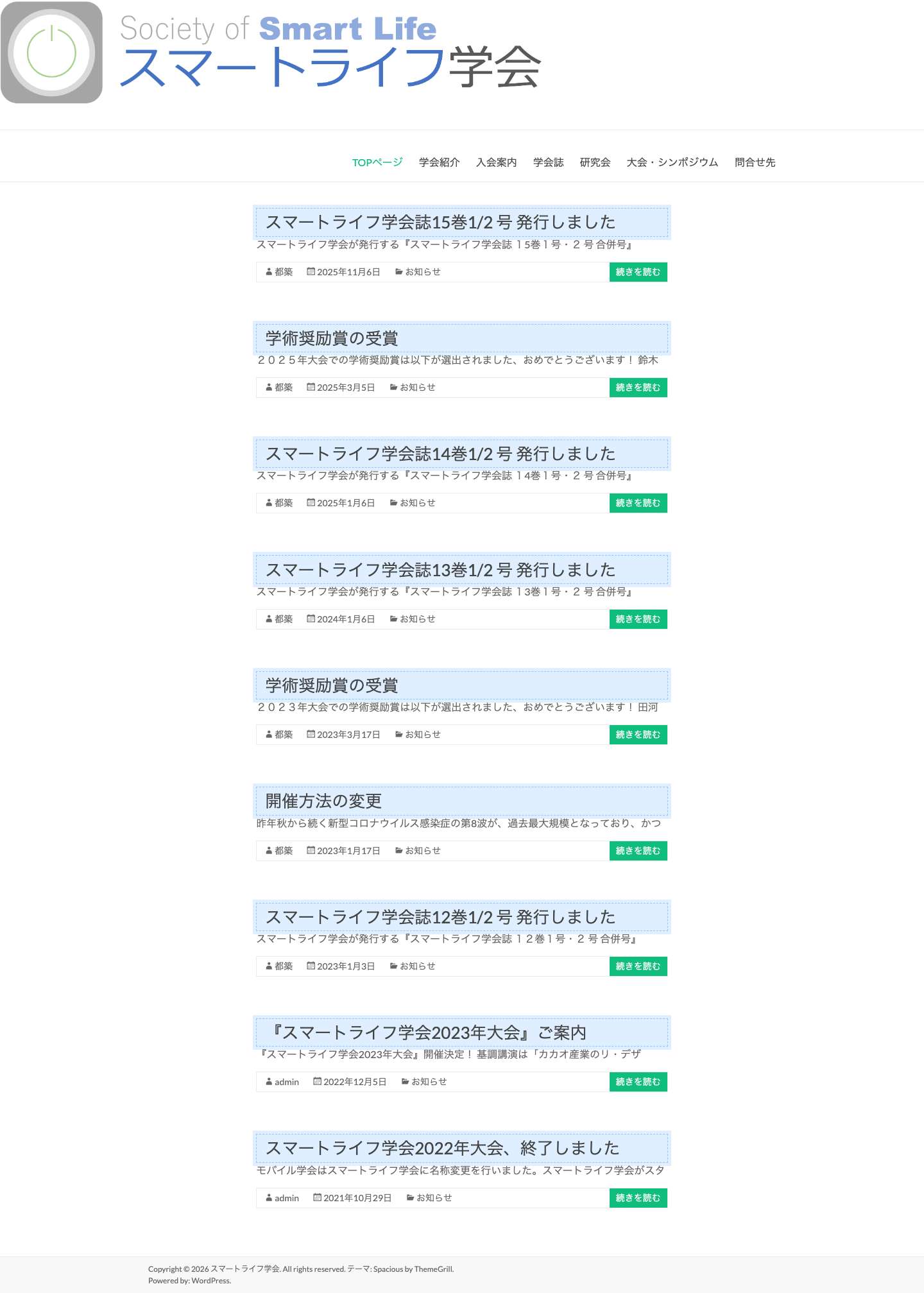Viewport: 924px width, 1293px height.
Task: Click 続きを読む on the 15巻1/2号 post
Action: point(638,272)
